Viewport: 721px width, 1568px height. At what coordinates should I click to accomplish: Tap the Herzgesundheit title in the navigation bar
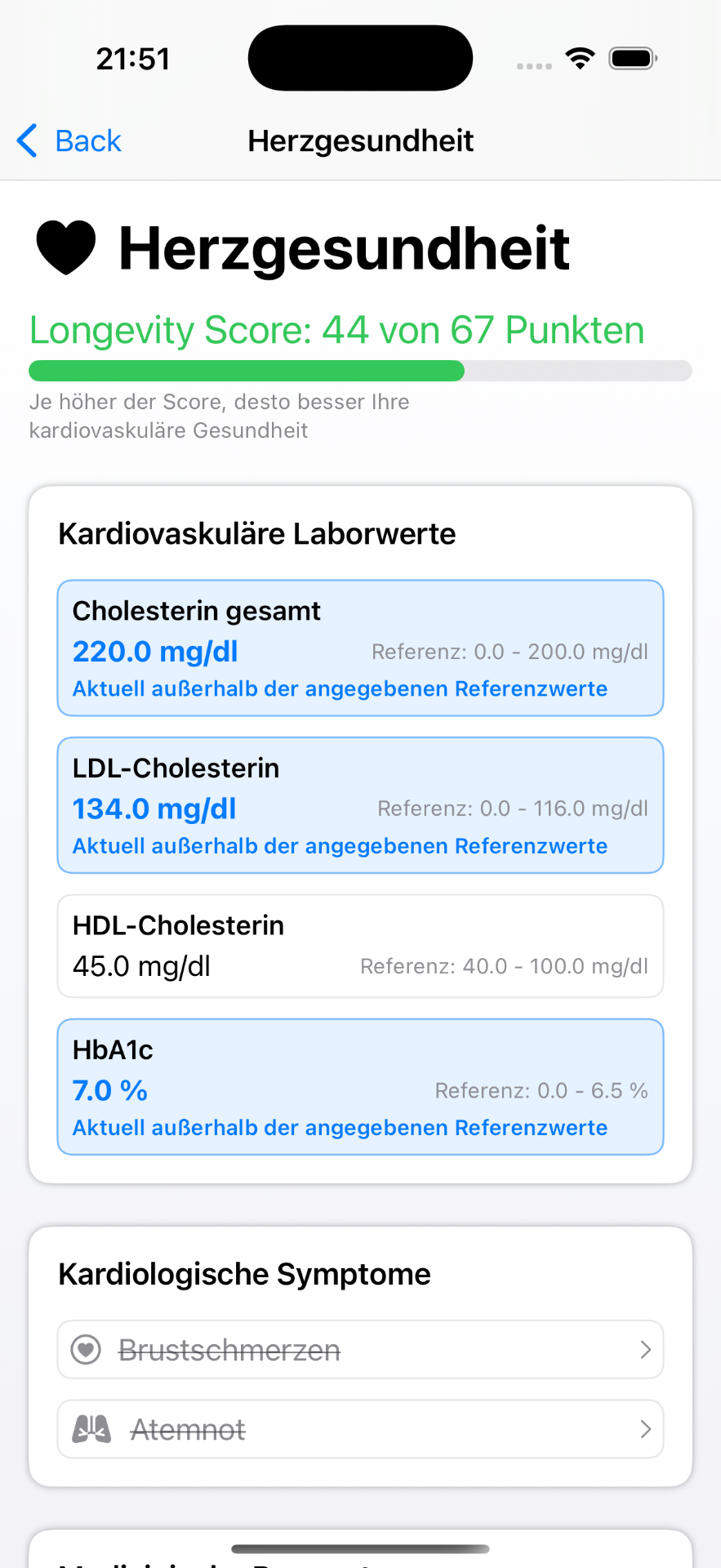[360, 140]
